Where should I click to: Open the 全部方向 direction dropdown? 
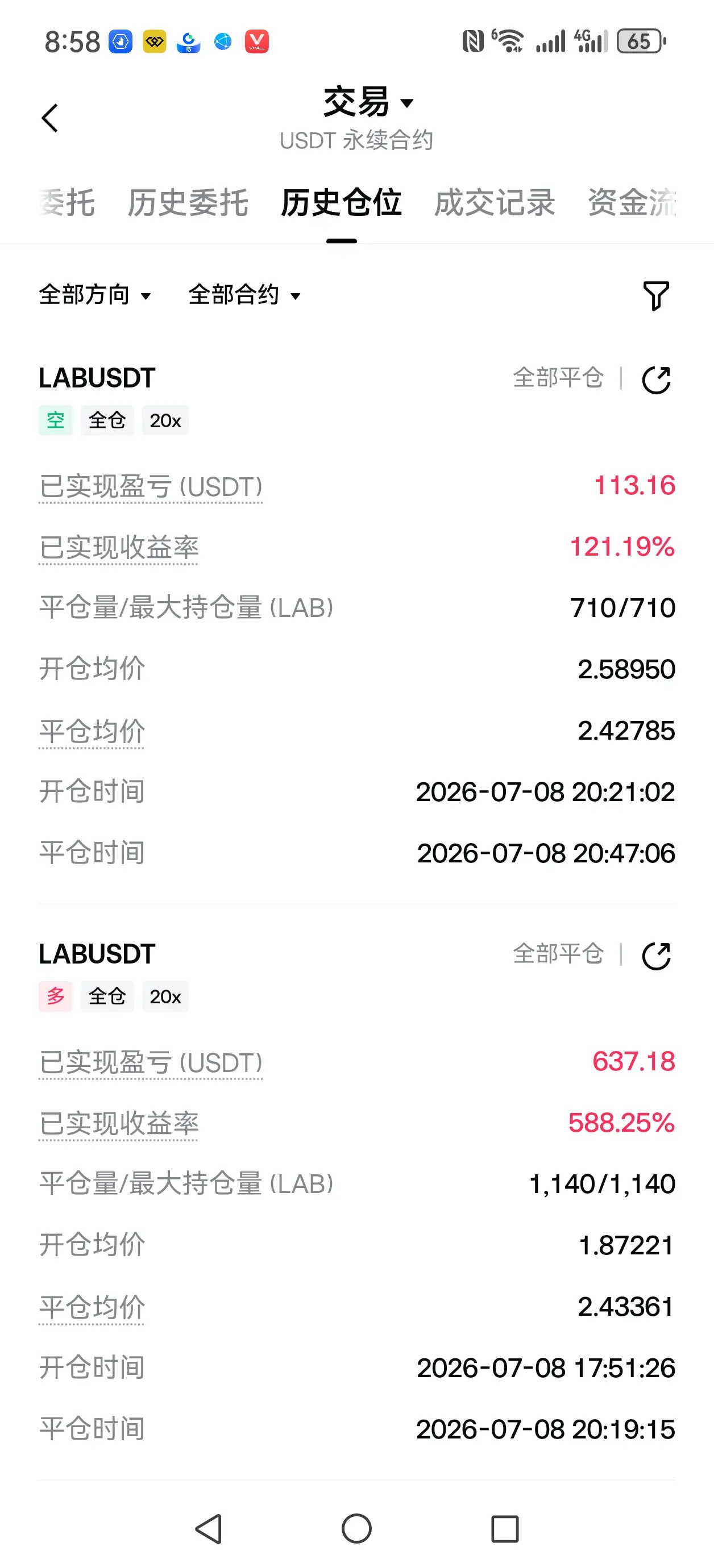(x=94, y=295)
